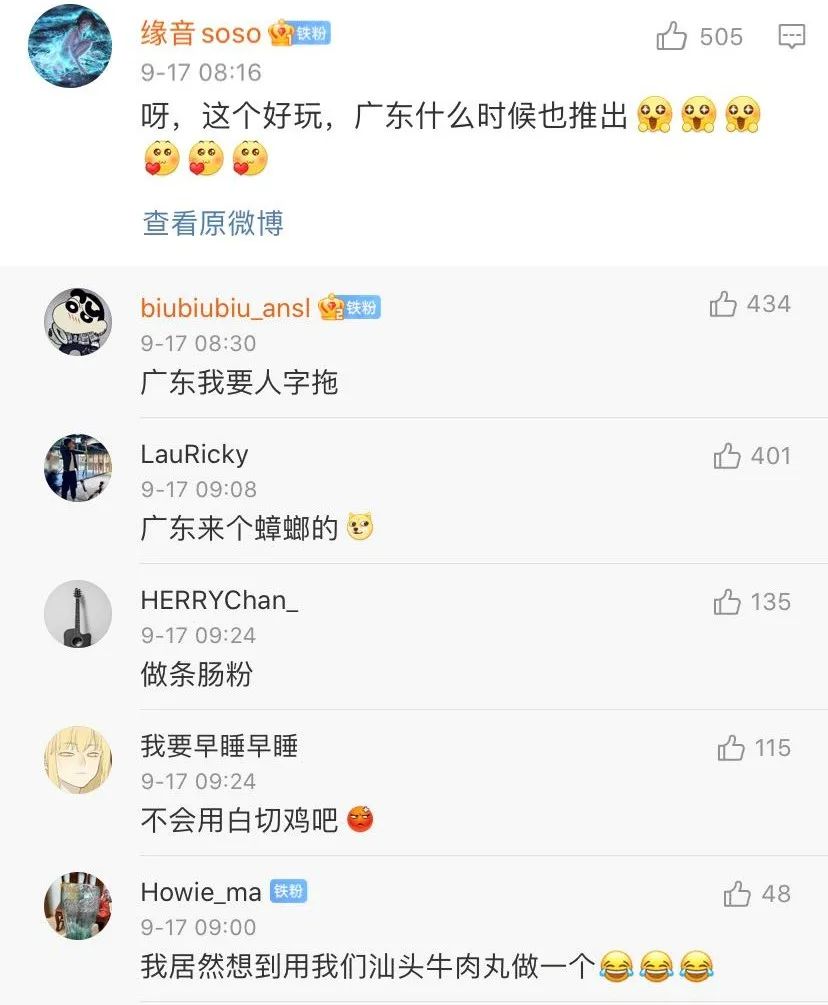The width and height of the screenshot is (828, 1005).
Task: Open LauRicky's username link
Action: [x=194, y=454]
